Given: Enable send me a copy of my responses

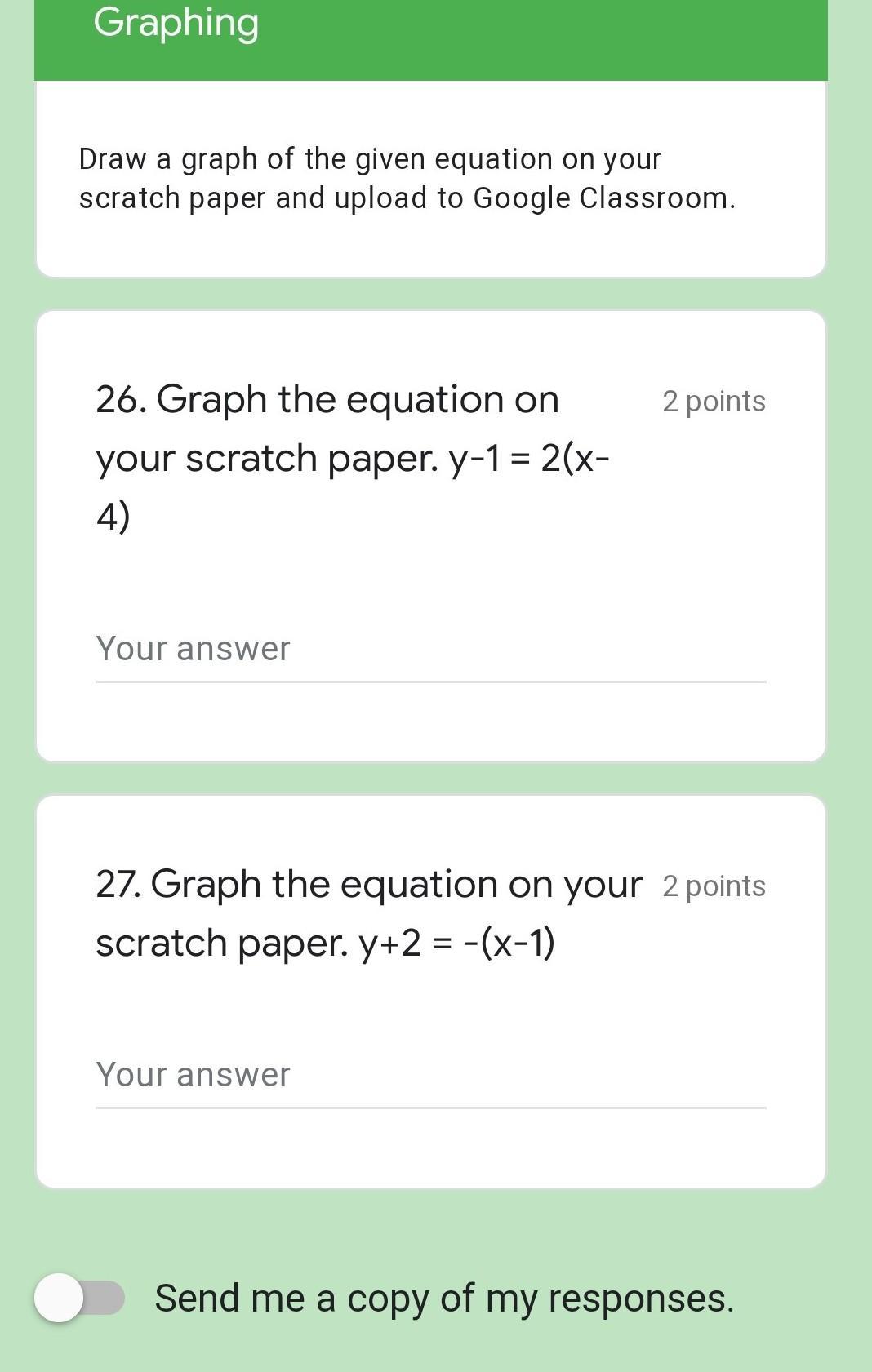Looking at the screenshot, I should 80,1298.
